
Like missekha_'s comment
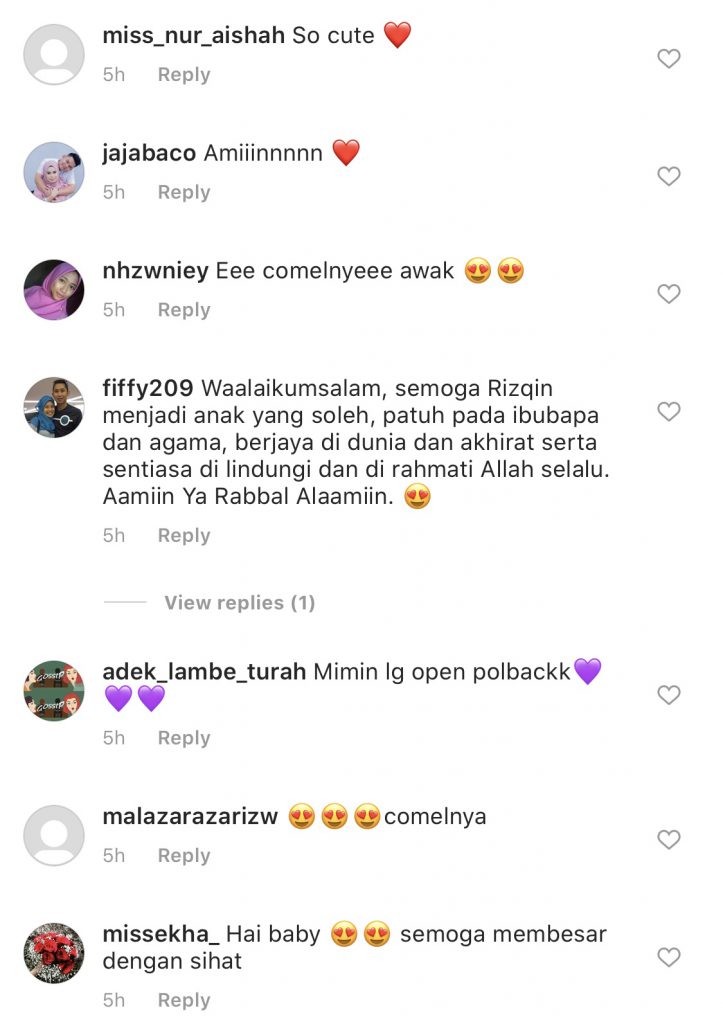(668, 958)
